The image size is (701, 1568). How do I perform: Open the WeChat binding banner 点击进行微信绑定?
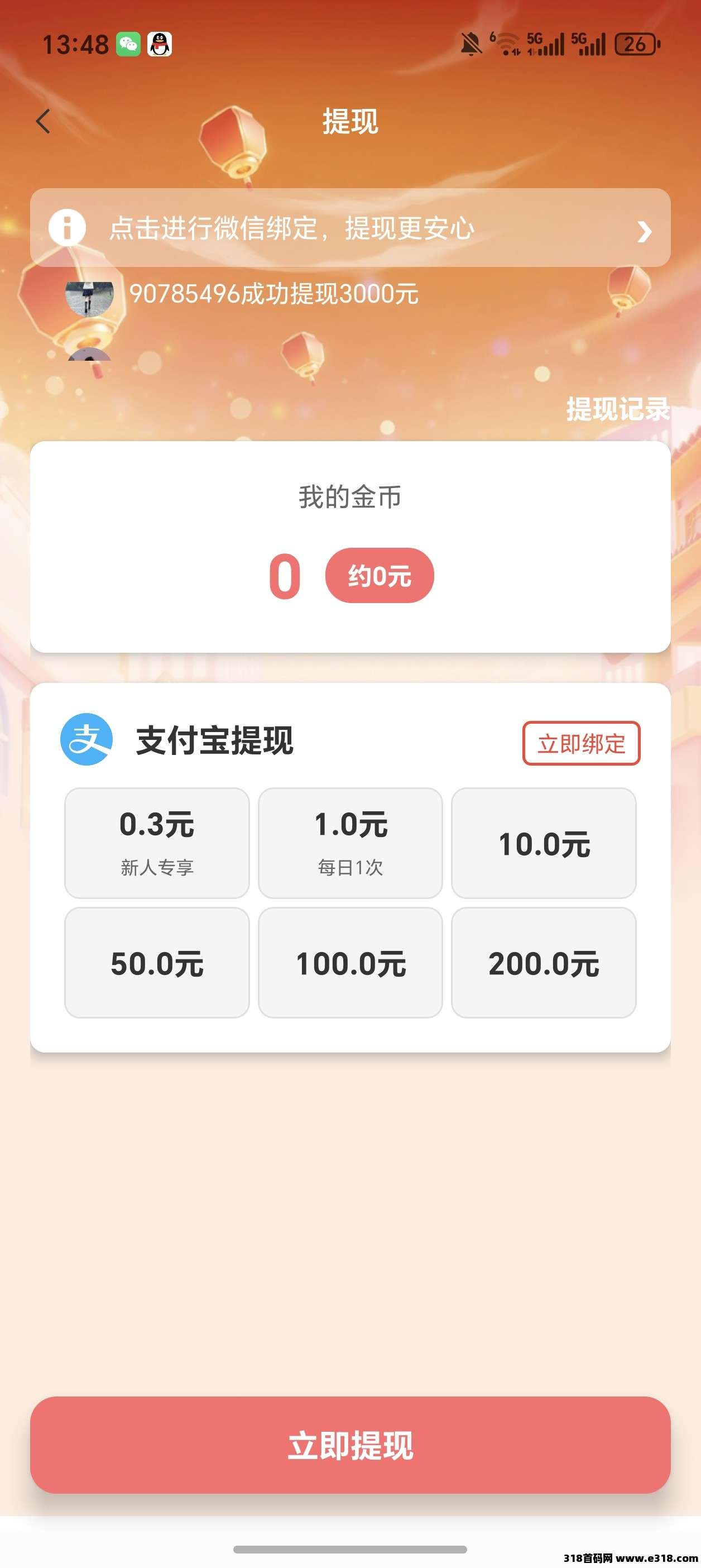(x=350, y=228)
